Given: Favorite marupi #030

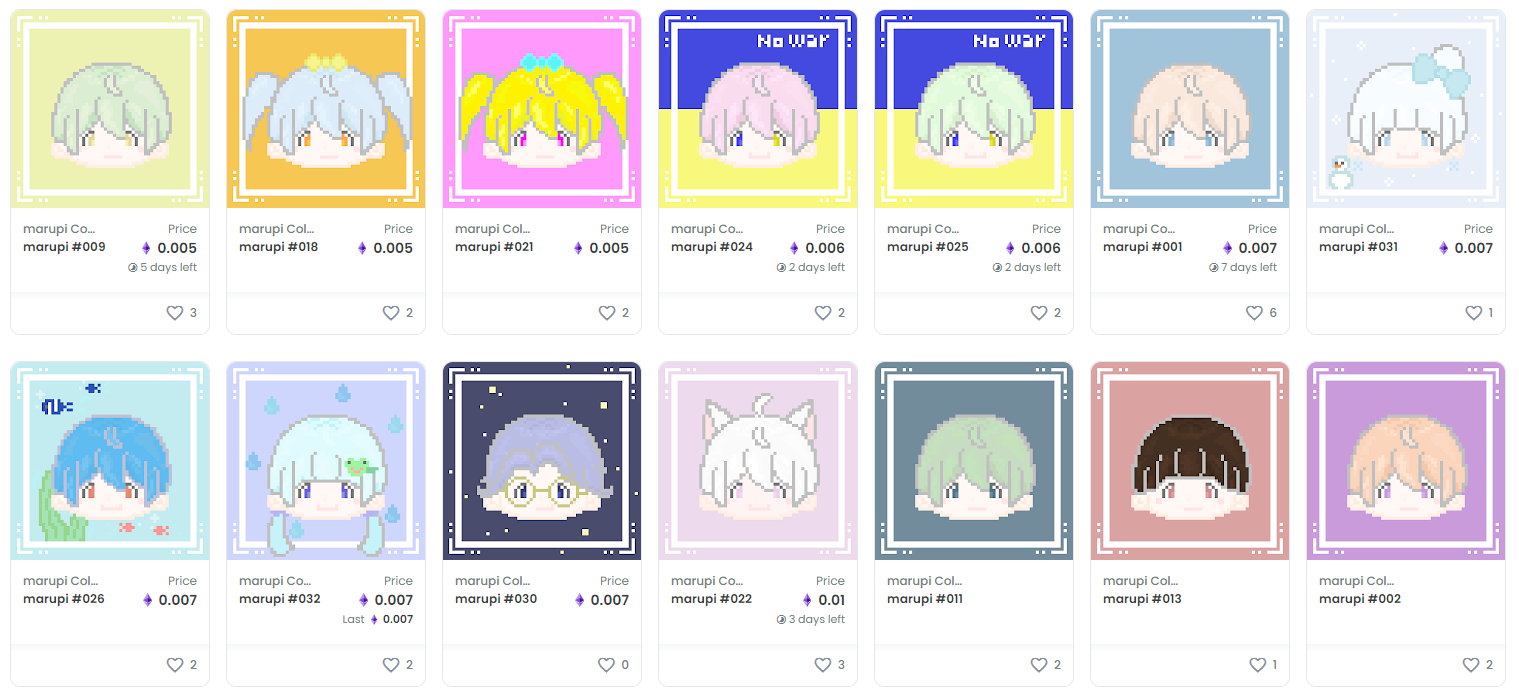Looking at the screenshot, I should click(x=607, y=665).
